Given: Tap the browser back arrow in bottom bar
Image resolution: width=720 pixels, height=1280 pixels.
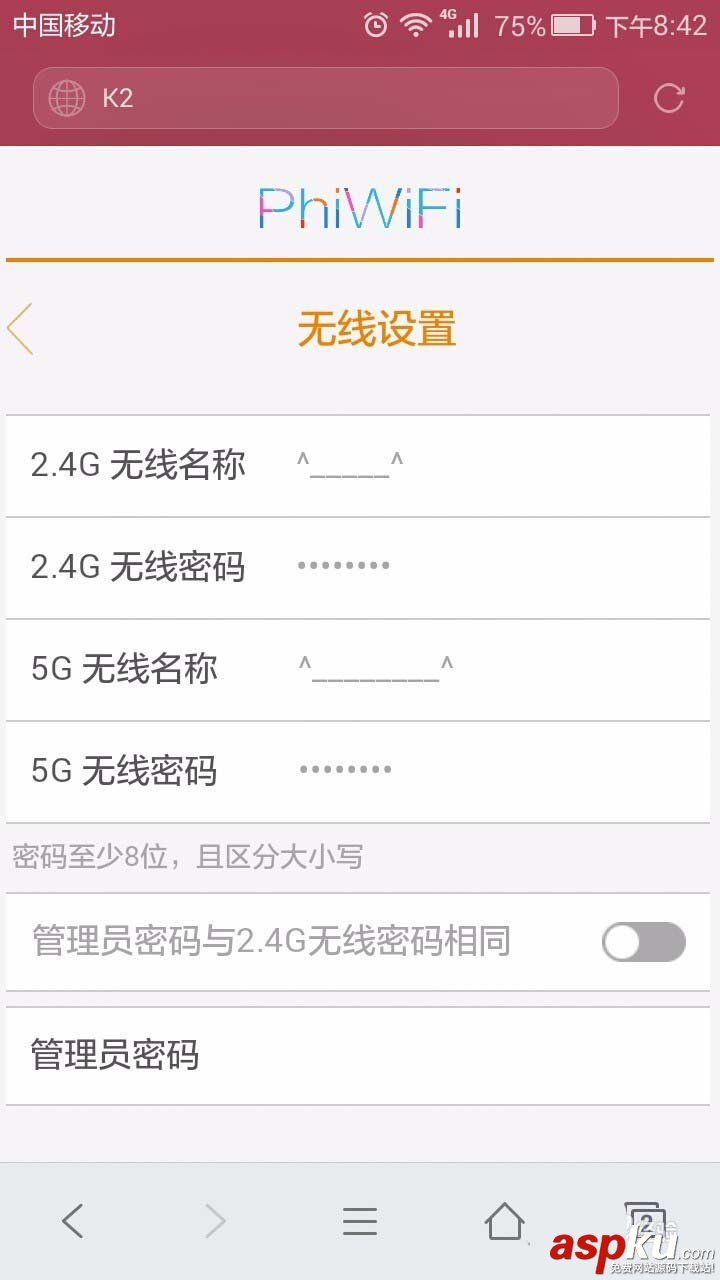Looking at the screenshot, I should coord(72,1220).
